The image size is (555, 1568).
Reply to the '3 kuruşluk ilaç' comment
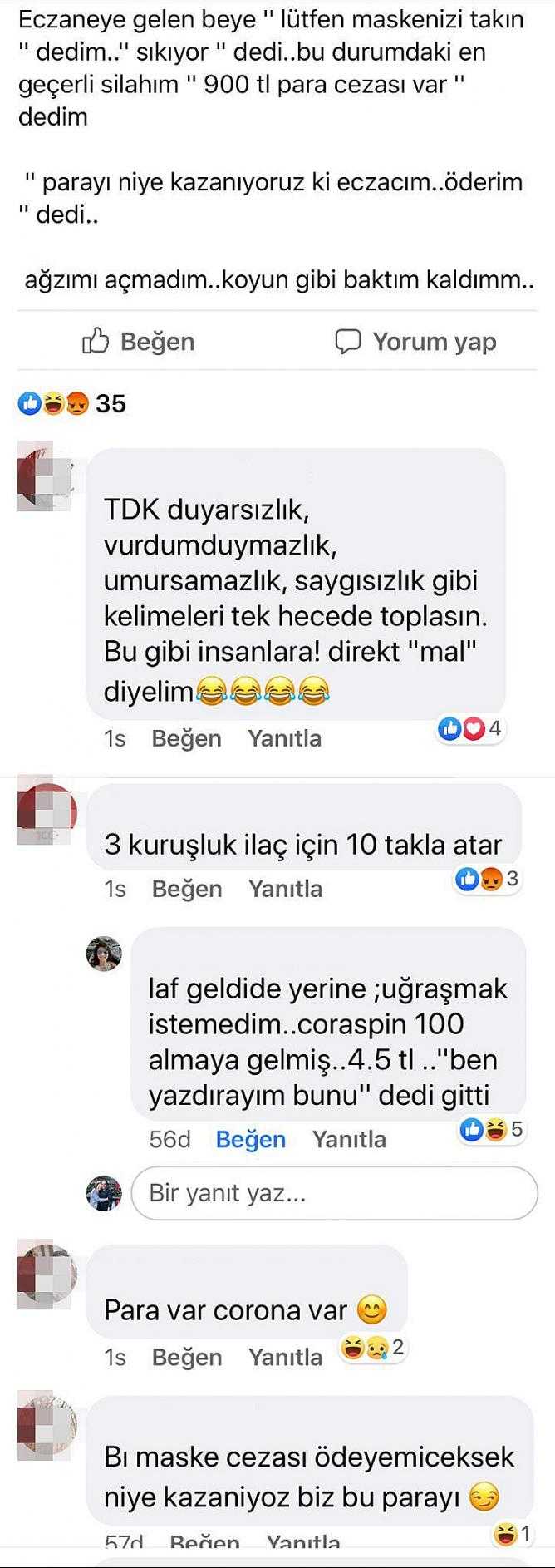click(285, 889)
